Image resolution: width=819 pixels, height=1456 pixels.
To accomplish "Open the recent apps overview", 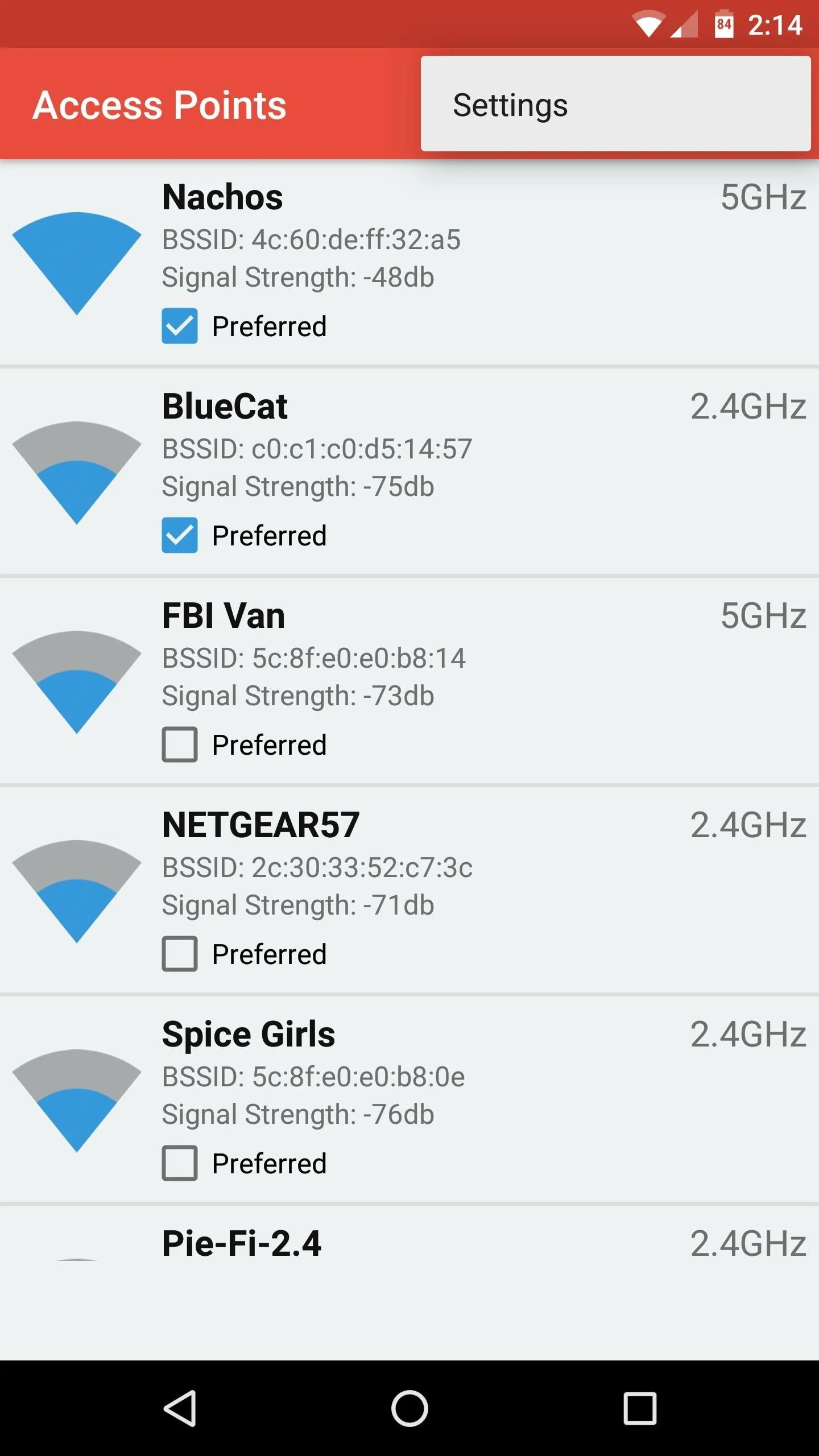I will click(x=640, y=1409).
